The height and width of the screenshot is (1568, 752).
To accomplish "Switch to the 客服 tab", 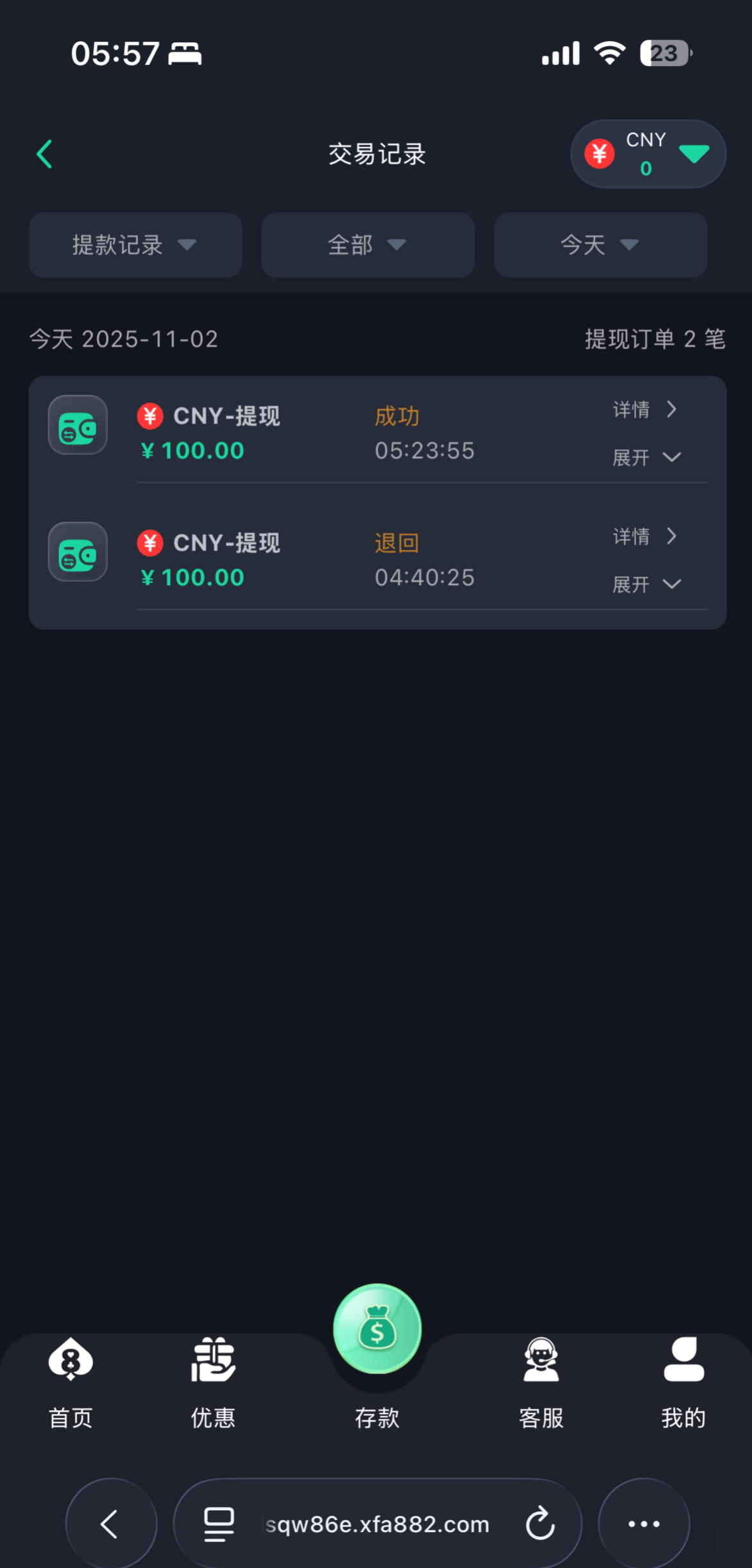I will [x=541, y=1379].
